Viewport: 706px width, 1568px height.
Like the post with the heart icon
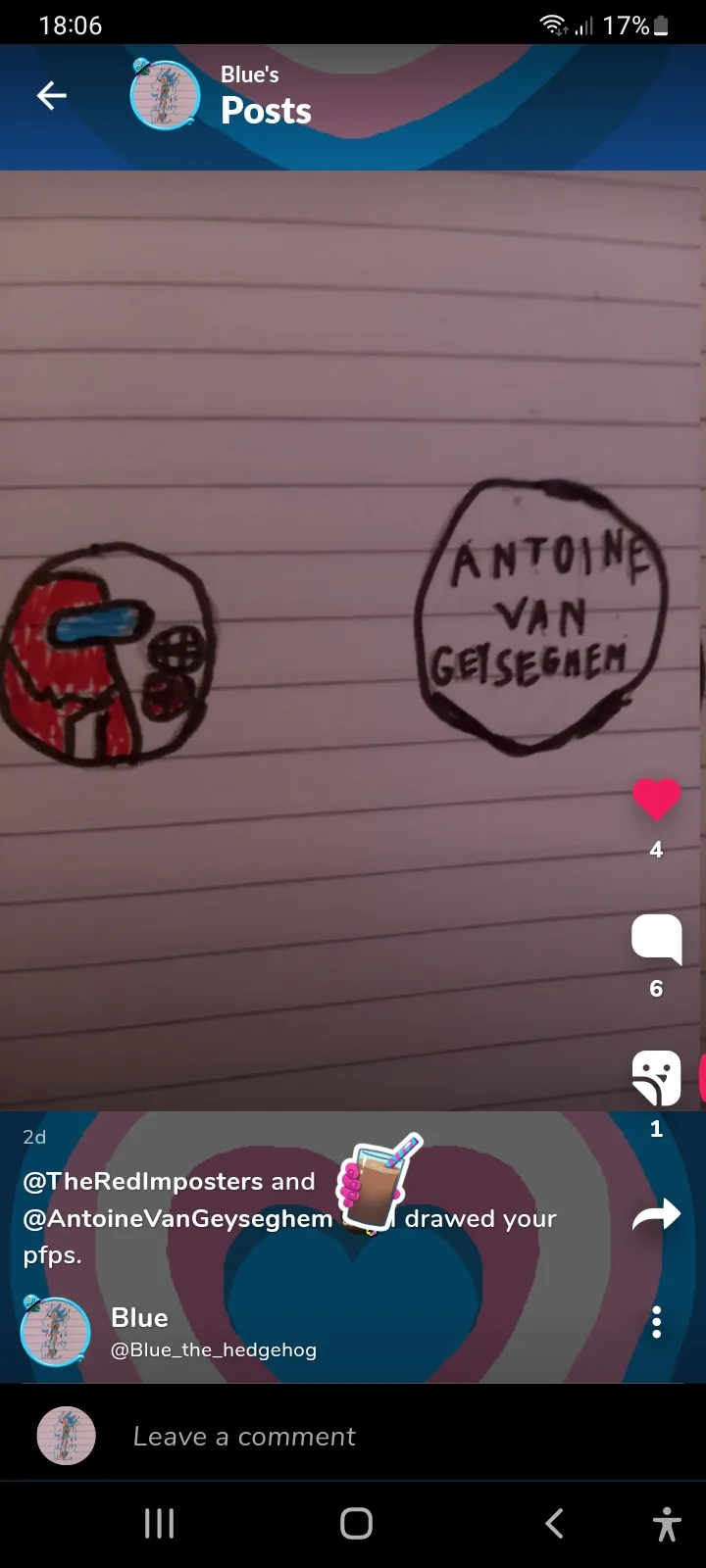click(x=656, y=799)
